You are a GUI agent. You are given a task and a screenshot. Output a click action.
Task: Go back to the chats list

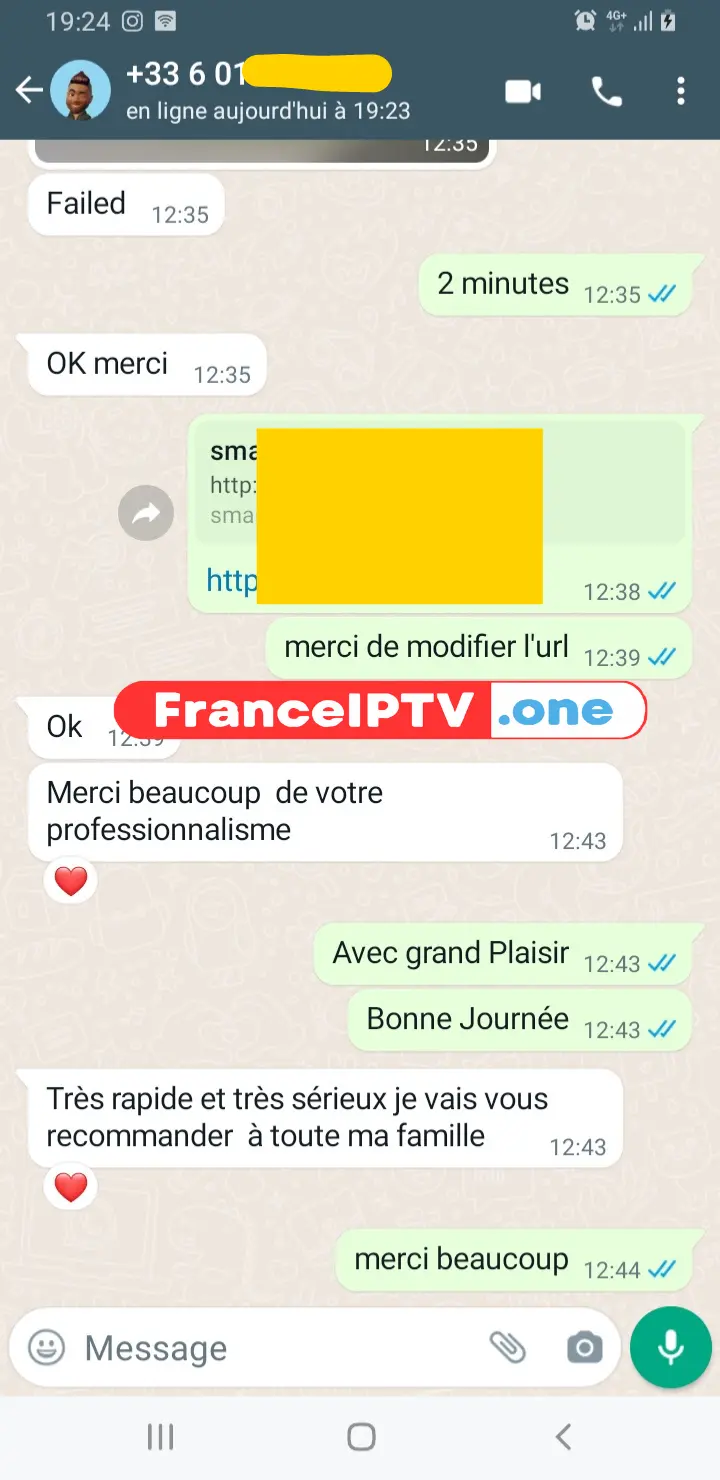(28, 92)
